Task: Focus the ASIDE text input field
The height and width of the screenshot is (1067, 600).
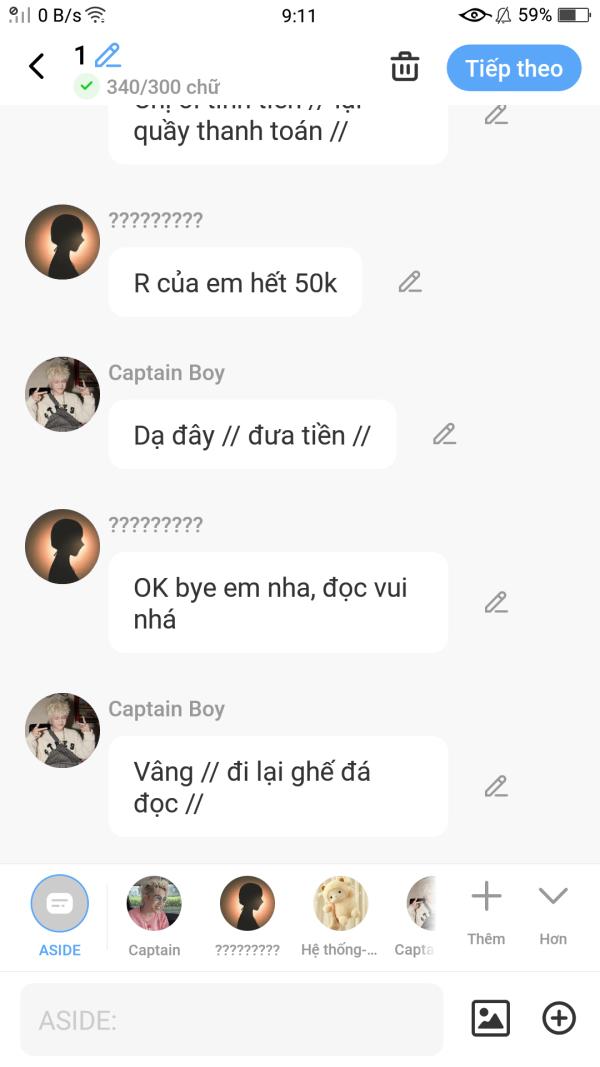Action: (x=231, y=1020)
